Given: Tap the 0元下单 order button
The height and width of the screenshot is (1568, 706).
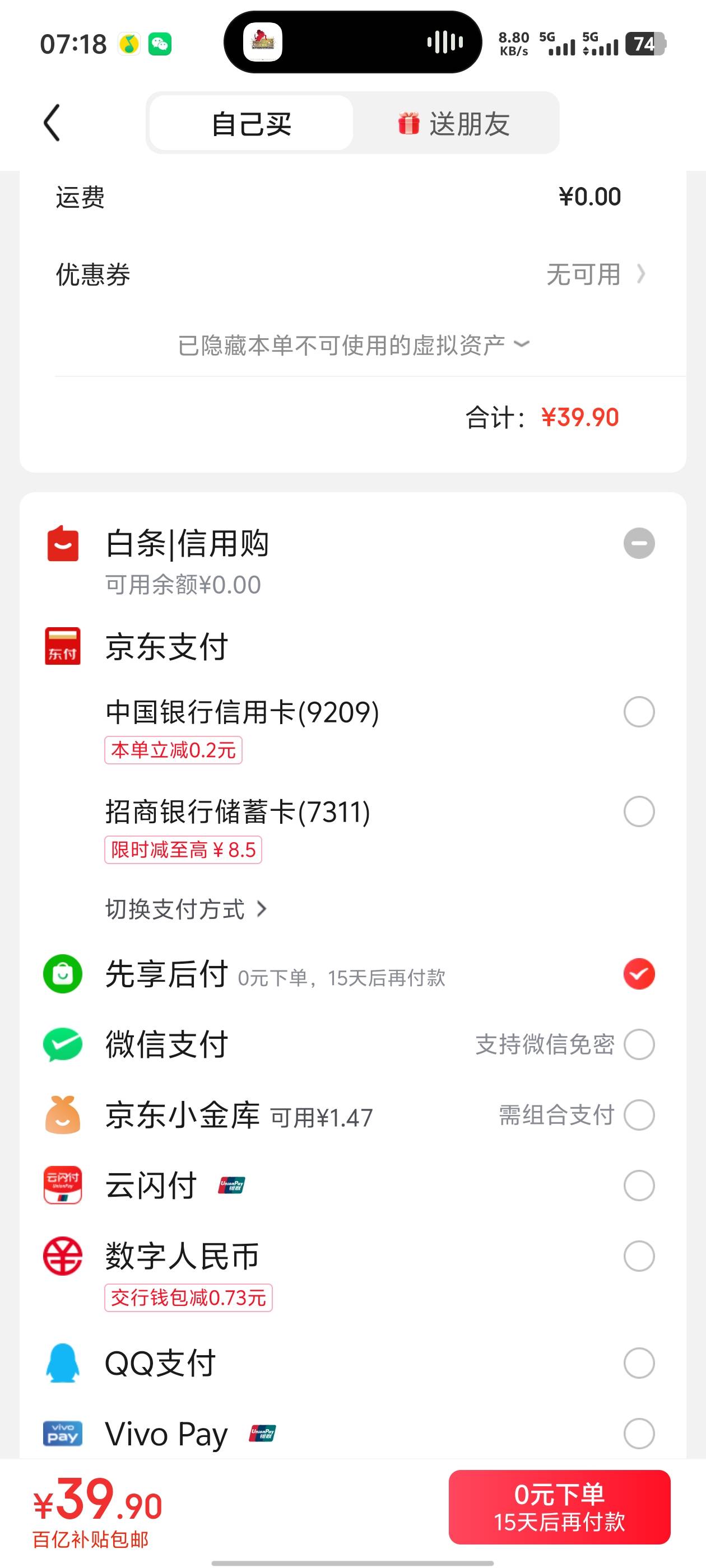Looking at the screenshot, I should pyautogui.click(x=559, y=1507).
